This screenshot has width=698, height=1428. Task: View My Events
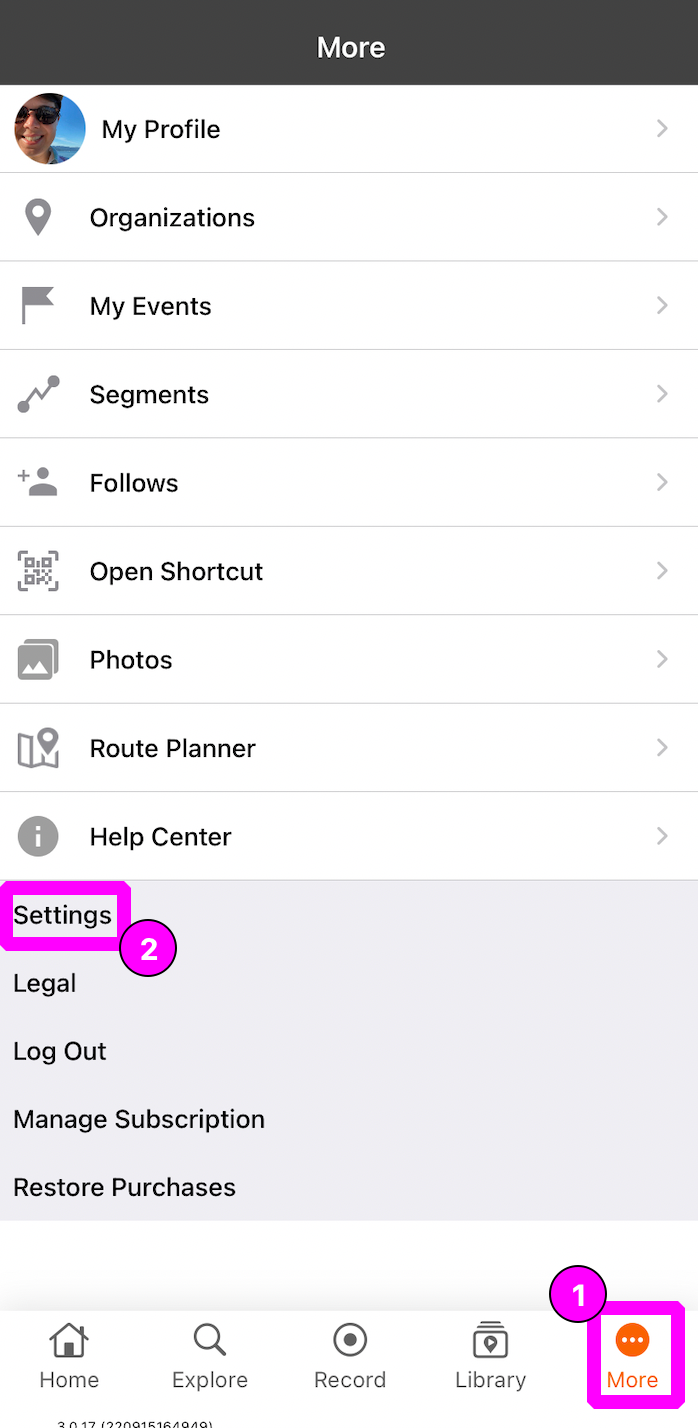click(349, 306)
